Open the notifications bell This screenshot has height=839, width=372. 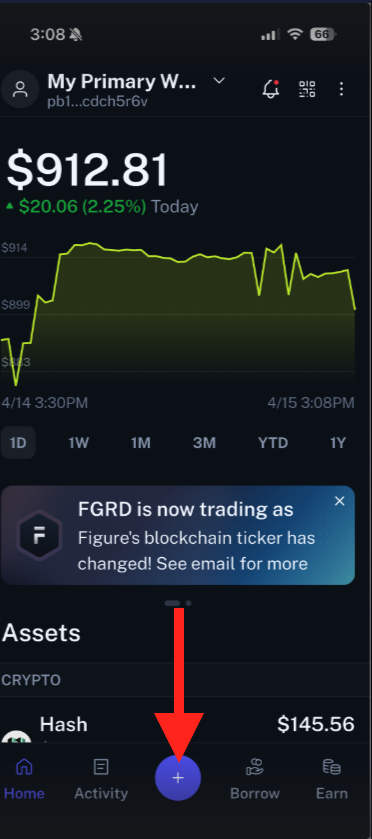point(271,89)
